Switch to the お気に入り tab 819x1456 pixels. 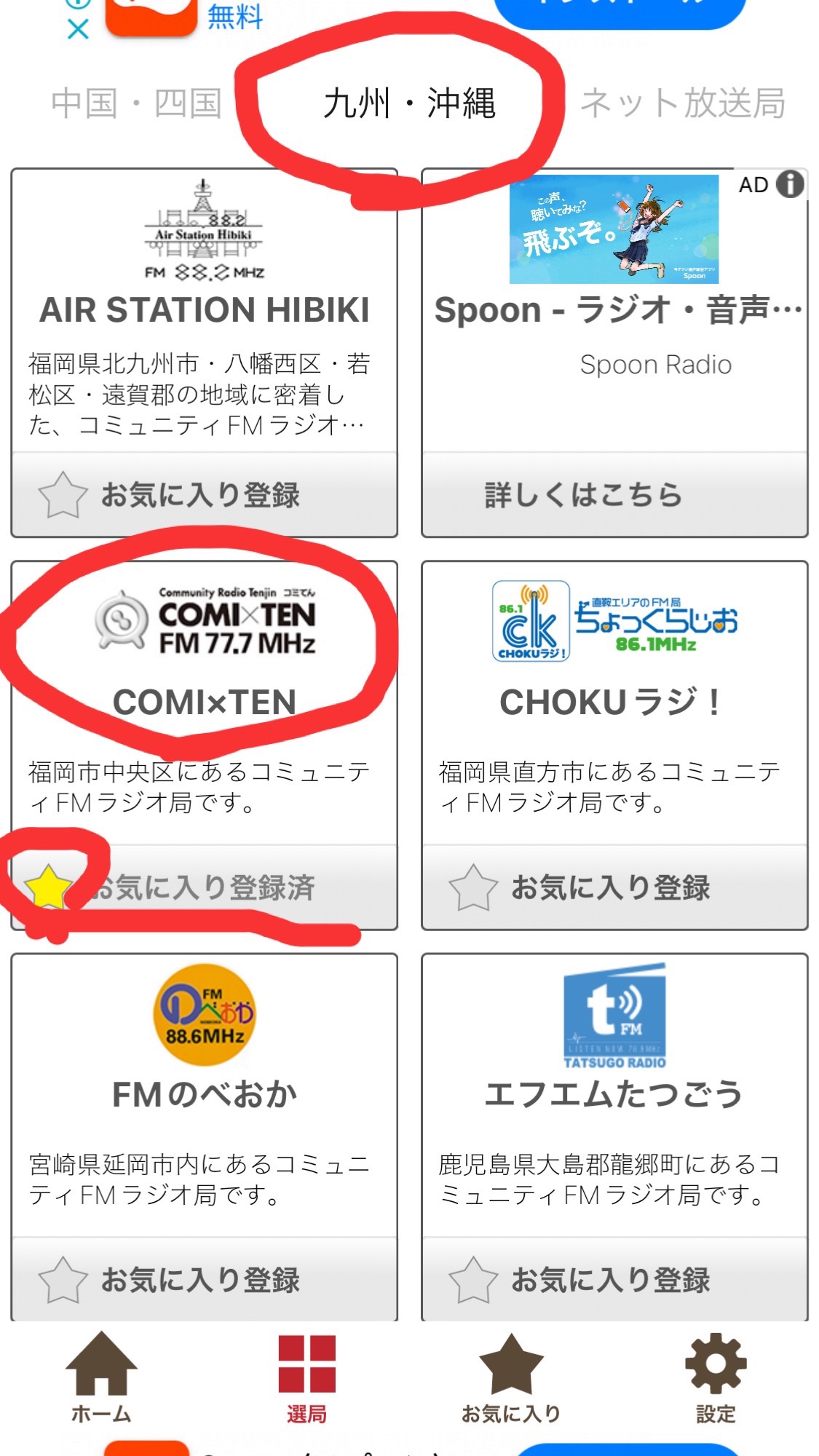coord(511,1377)
